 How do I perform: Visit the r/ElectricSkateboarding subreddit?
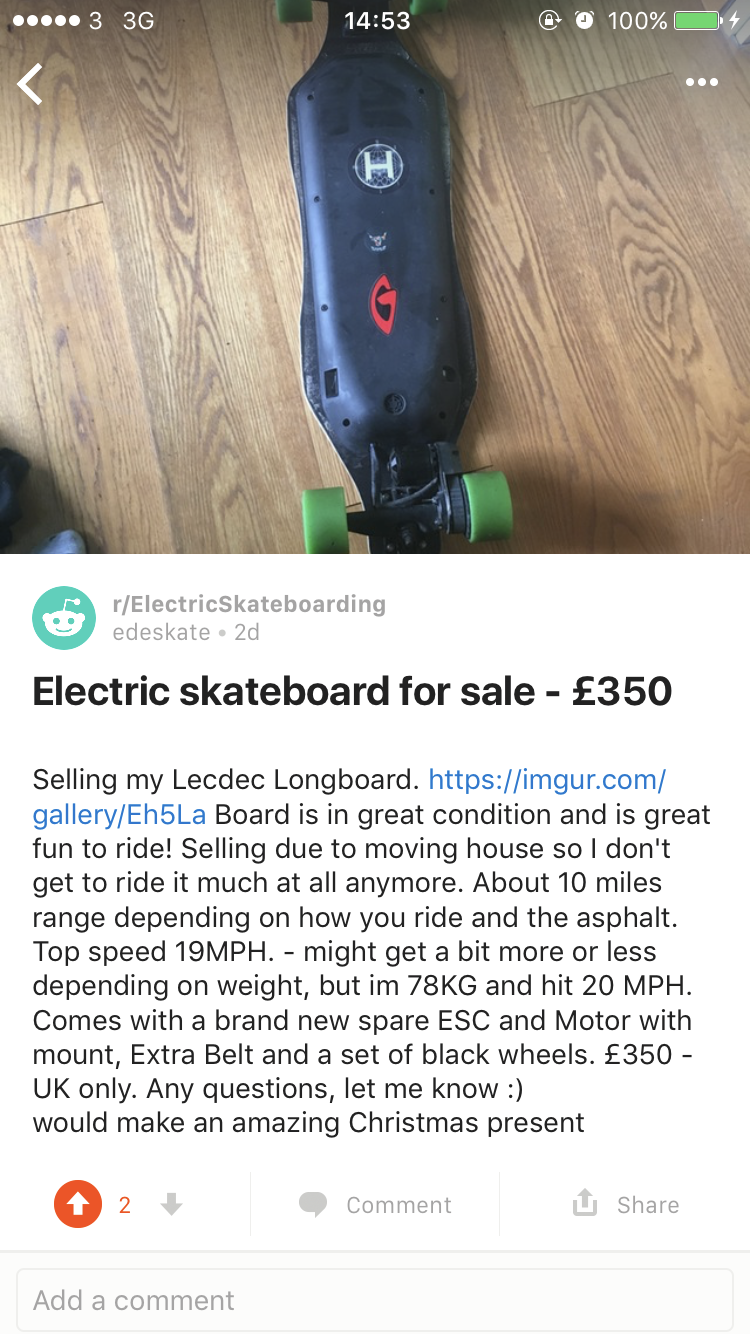point(249,604)
